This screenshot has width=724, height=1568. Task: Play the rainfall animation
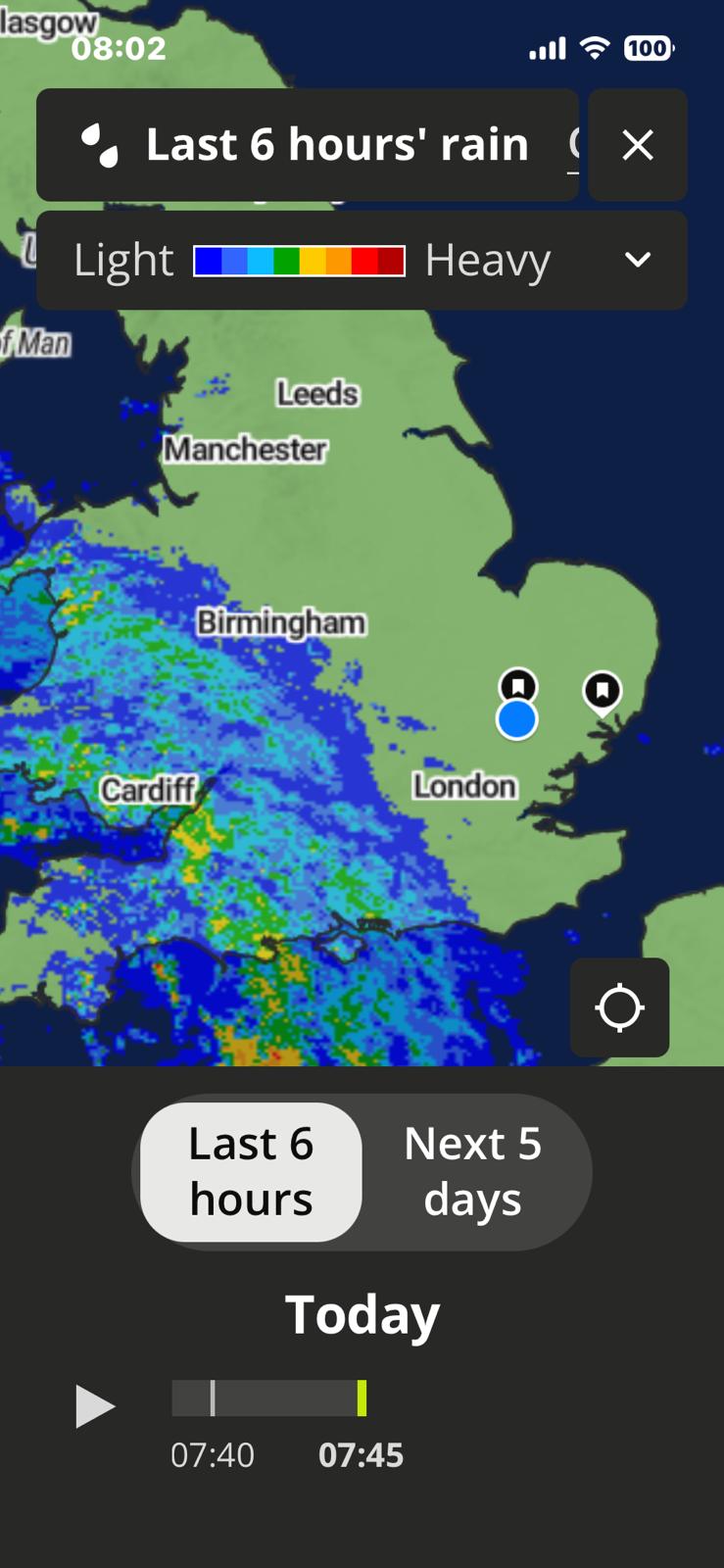tap(95, 1406)
